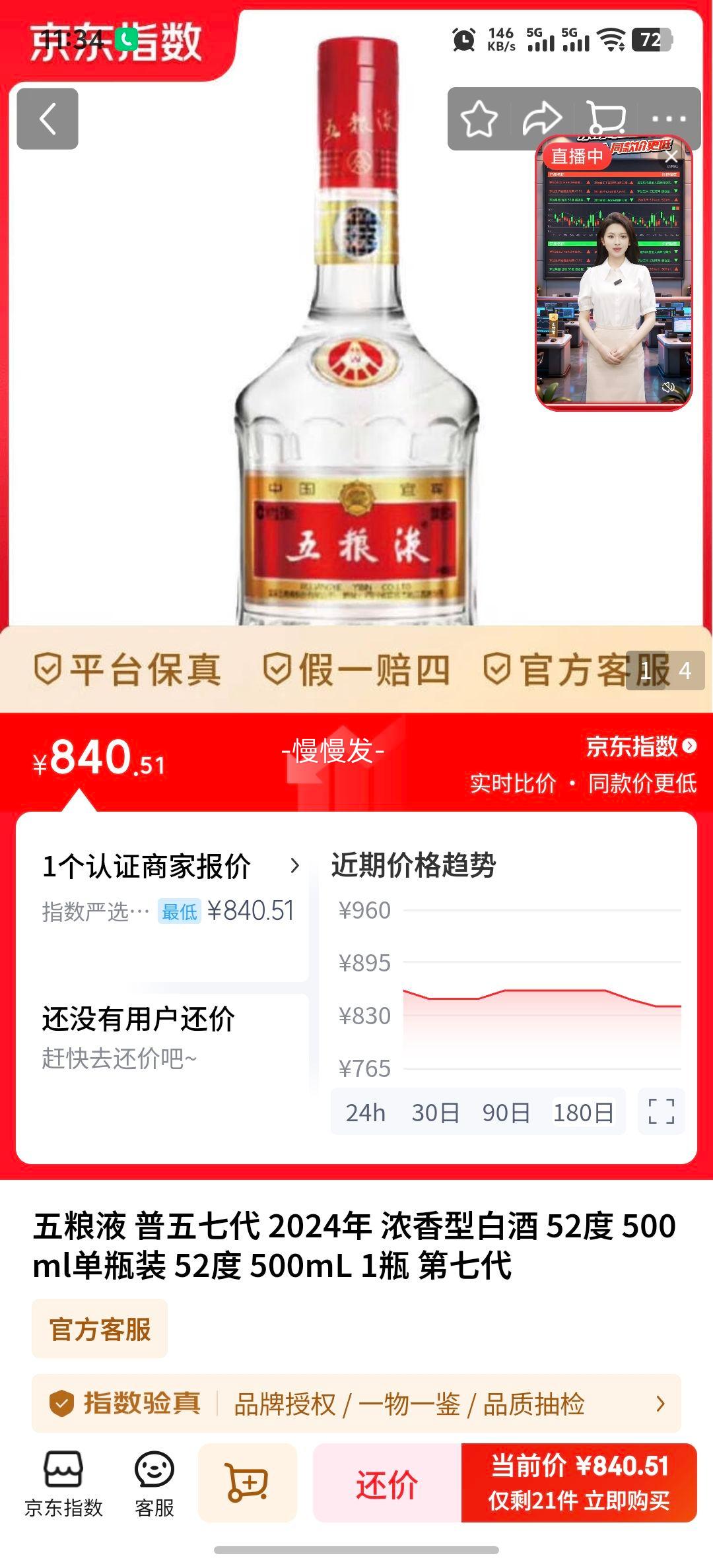
Task: Expand the price chart to fullscreen
Action: click(660, 1111)
